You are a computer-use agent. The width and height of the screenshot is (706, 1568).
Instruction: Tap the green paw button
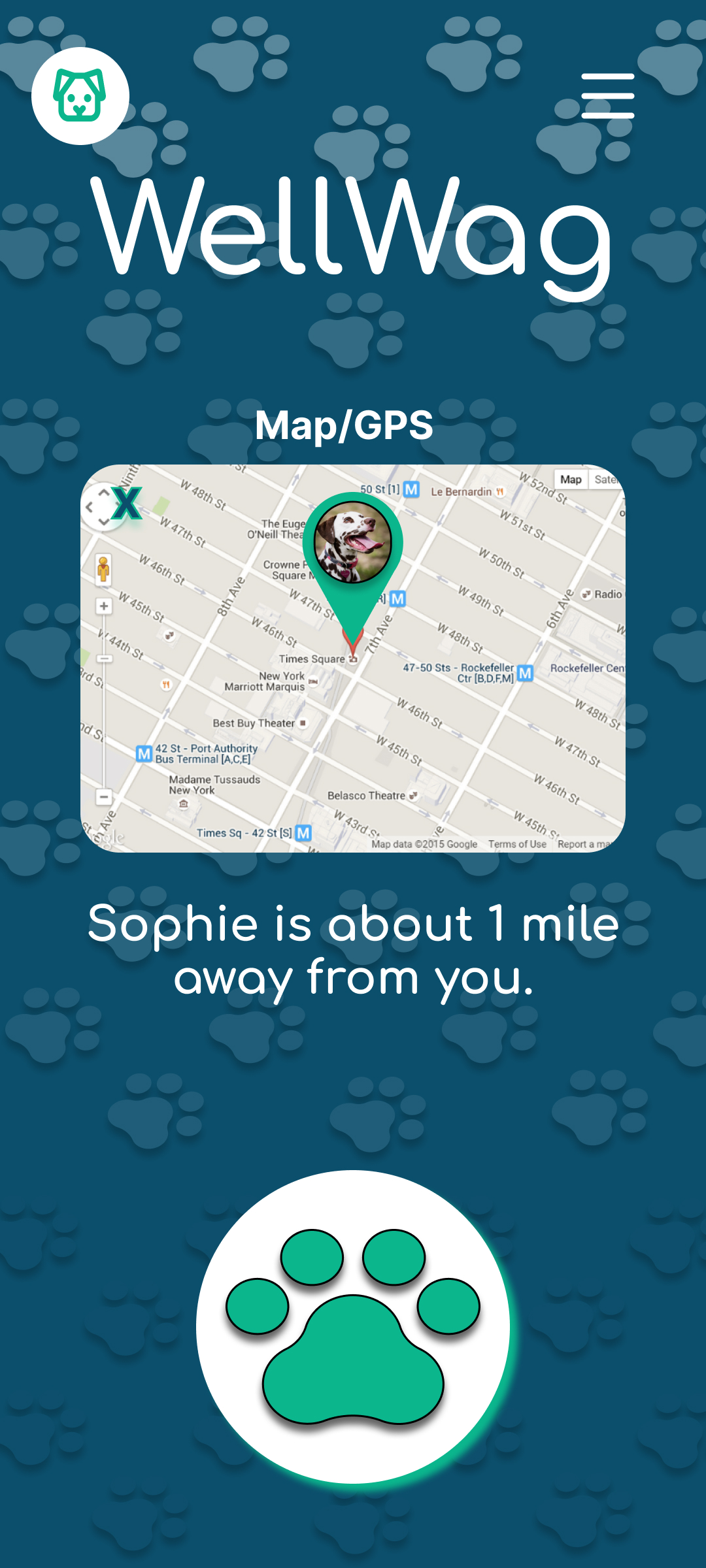pyautogui.click(x=353, y=1326)
